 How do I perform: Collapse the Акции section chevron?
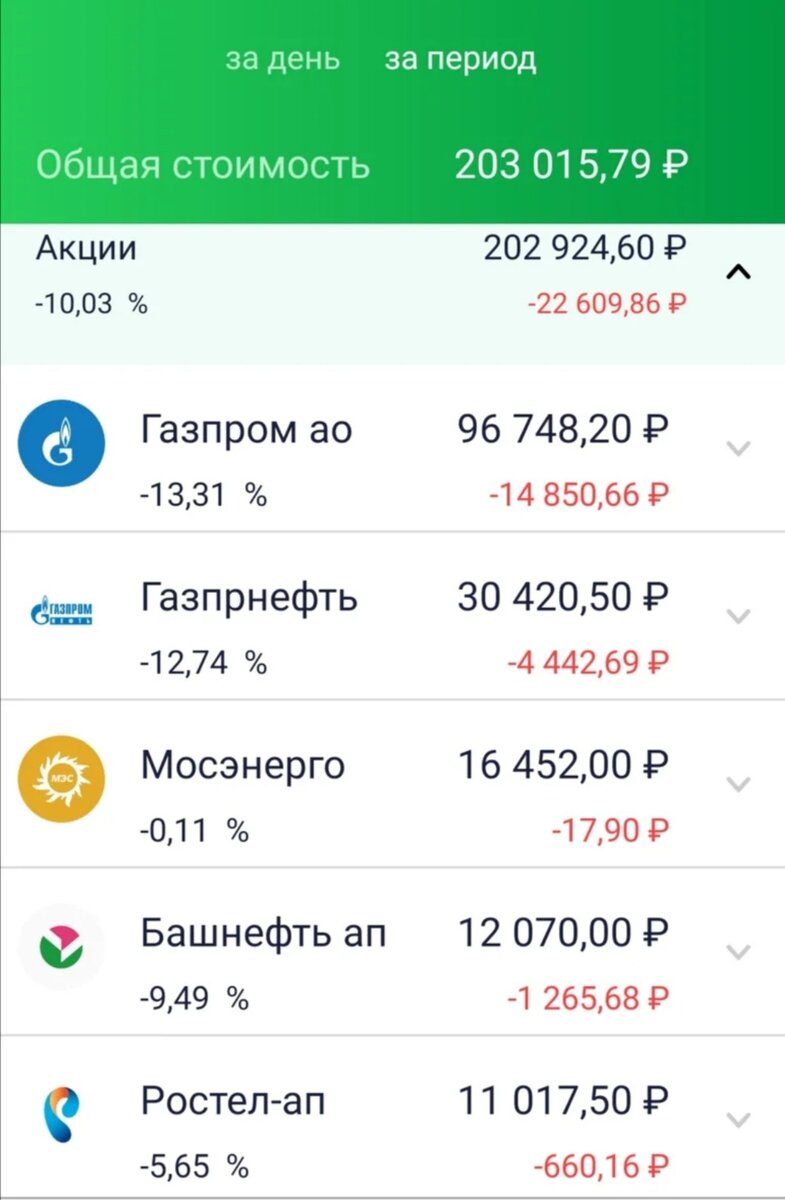[x=738, y=271]
